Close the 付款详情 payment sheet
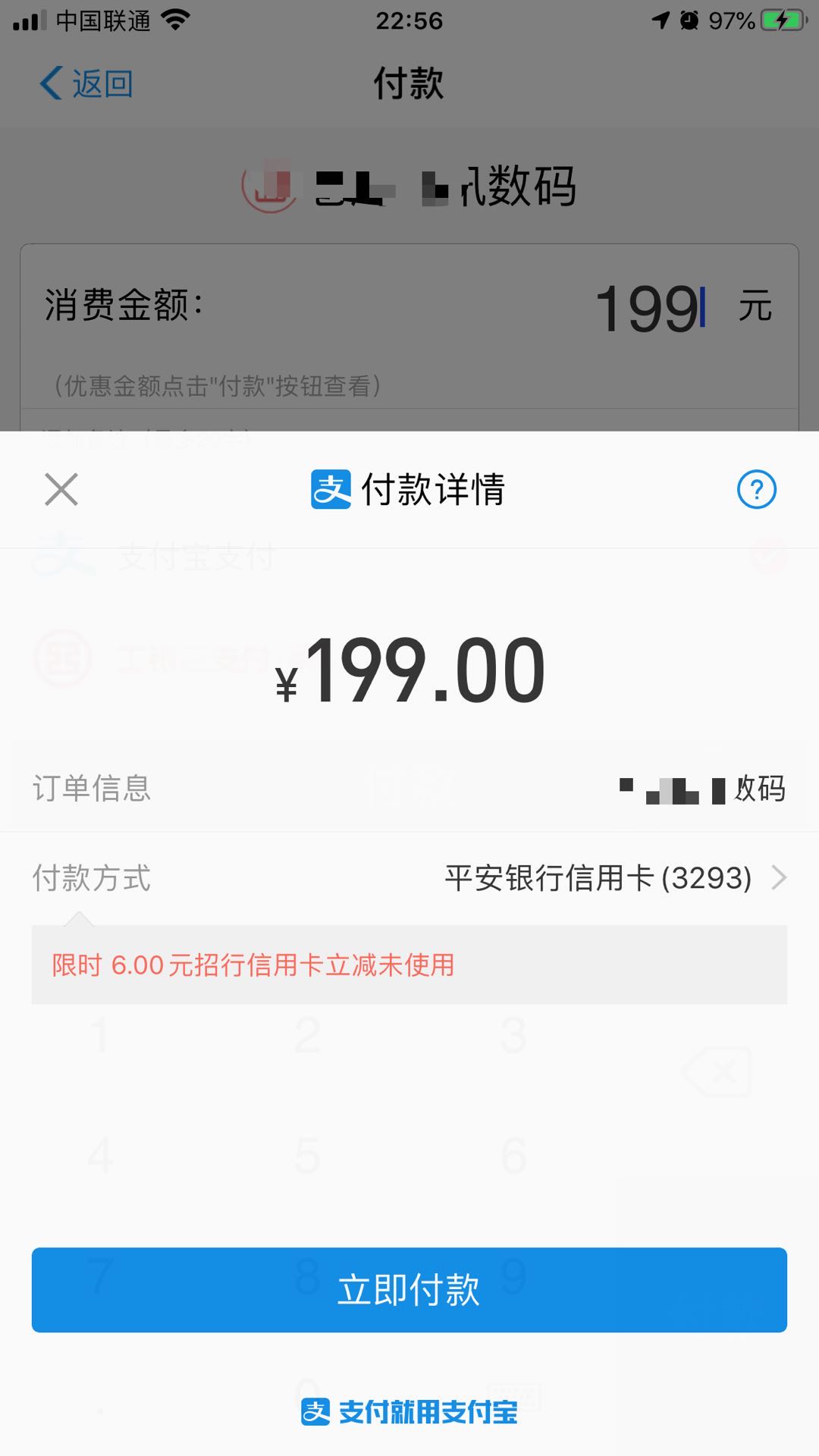819x1456 pixels. [61, 489]
